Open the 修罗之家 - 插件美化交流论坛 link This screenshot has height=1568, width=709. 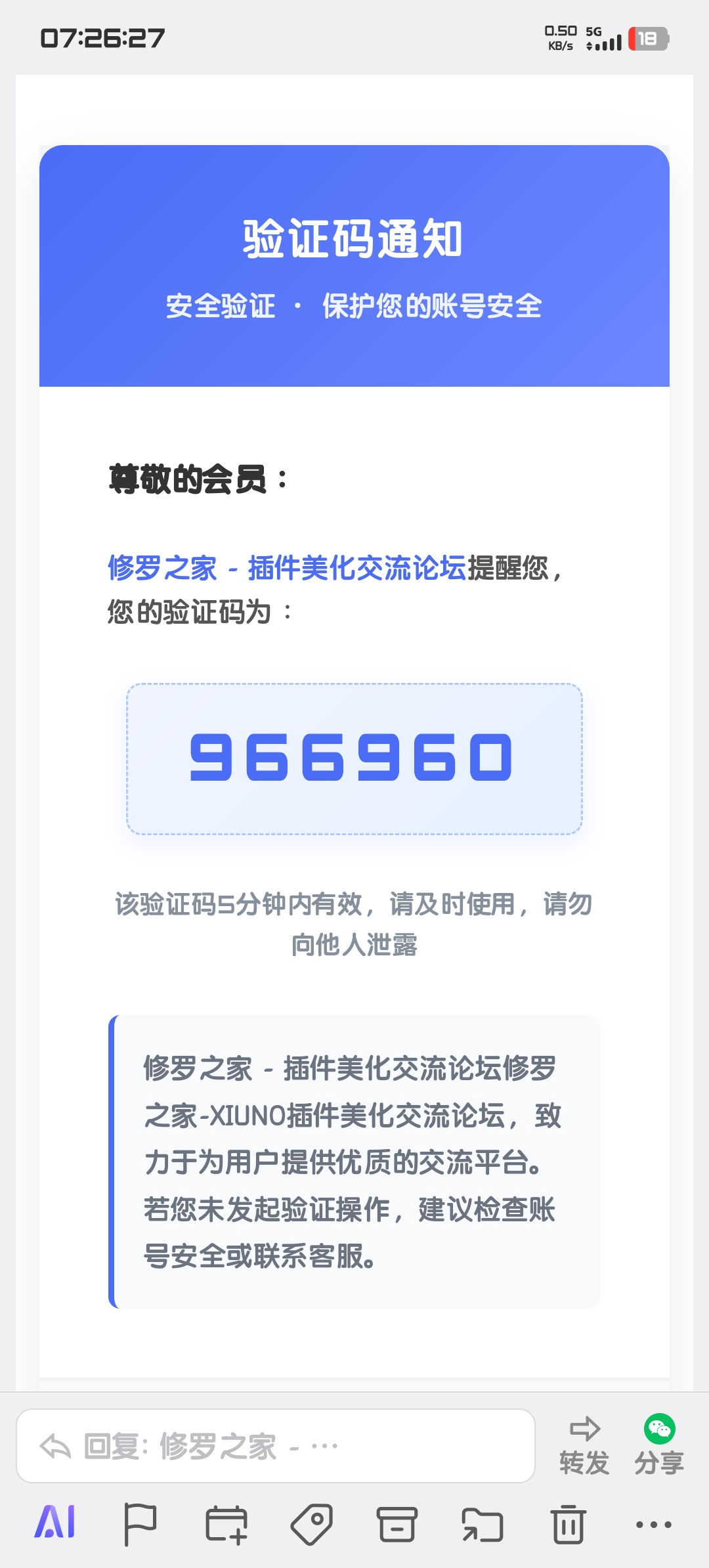point(287,568)
